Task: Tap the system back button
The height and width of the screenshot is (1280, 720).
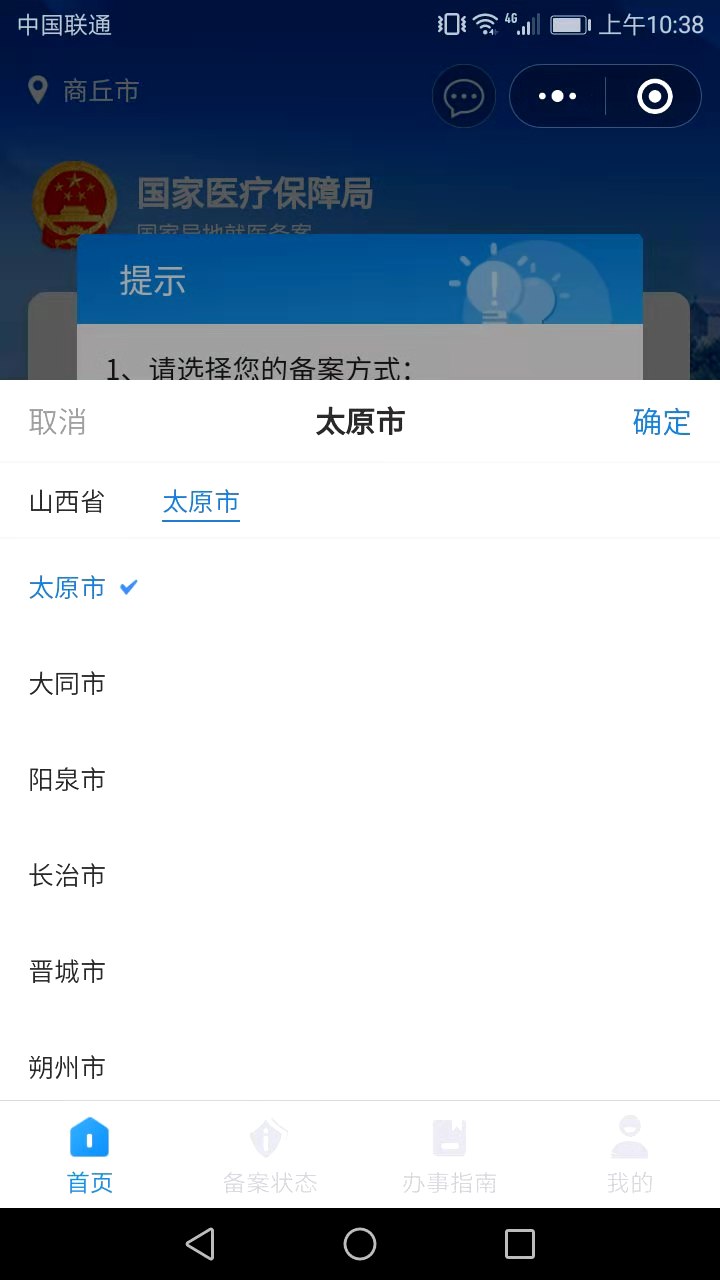Action: tap(200, 1244)
